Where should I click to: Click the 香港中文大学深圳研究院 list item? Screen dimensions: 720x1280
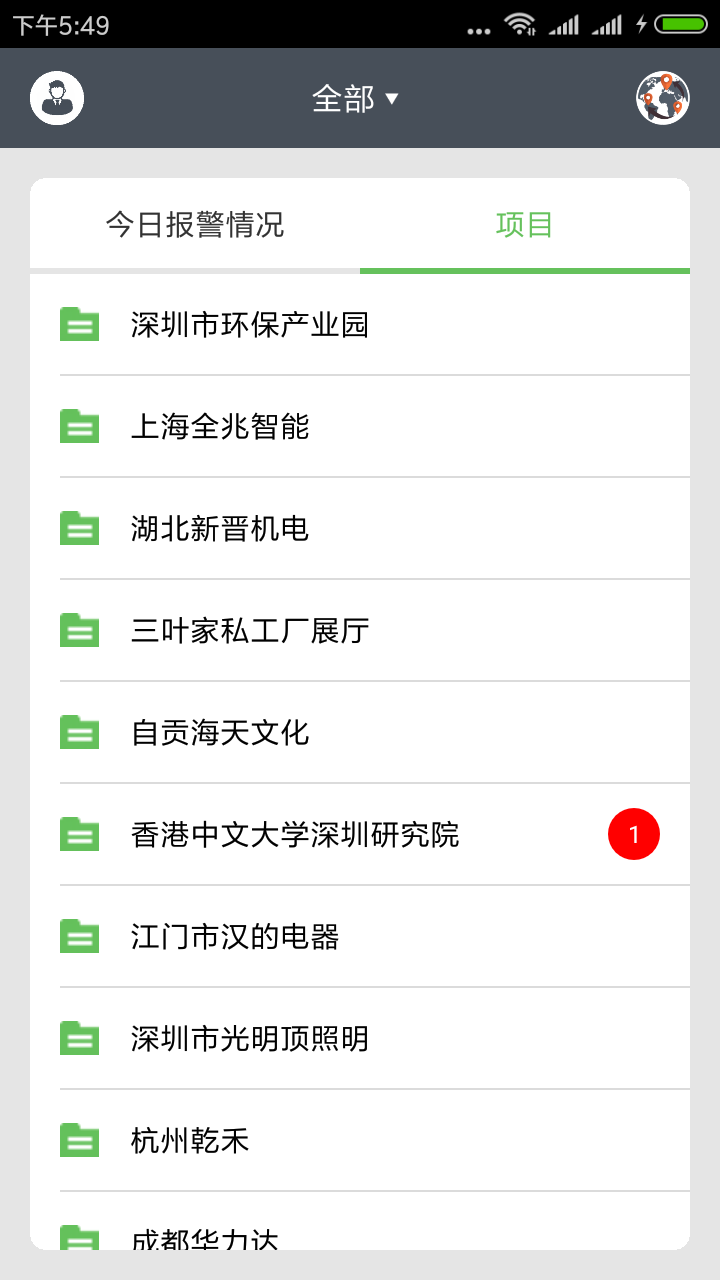295,834
